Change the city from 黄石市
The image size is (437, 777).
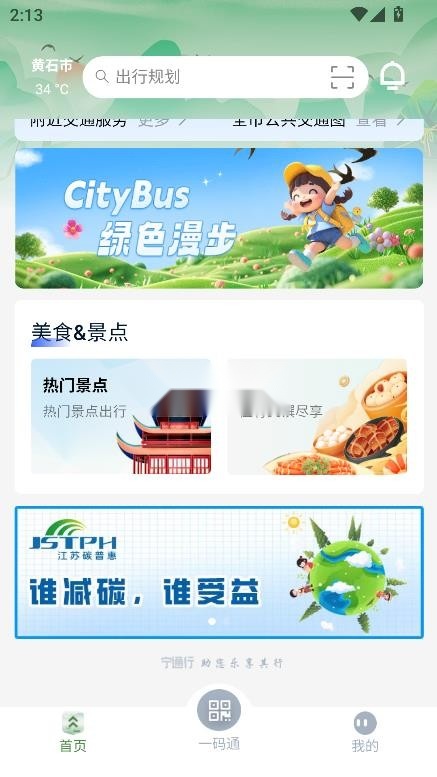point(52,65)
